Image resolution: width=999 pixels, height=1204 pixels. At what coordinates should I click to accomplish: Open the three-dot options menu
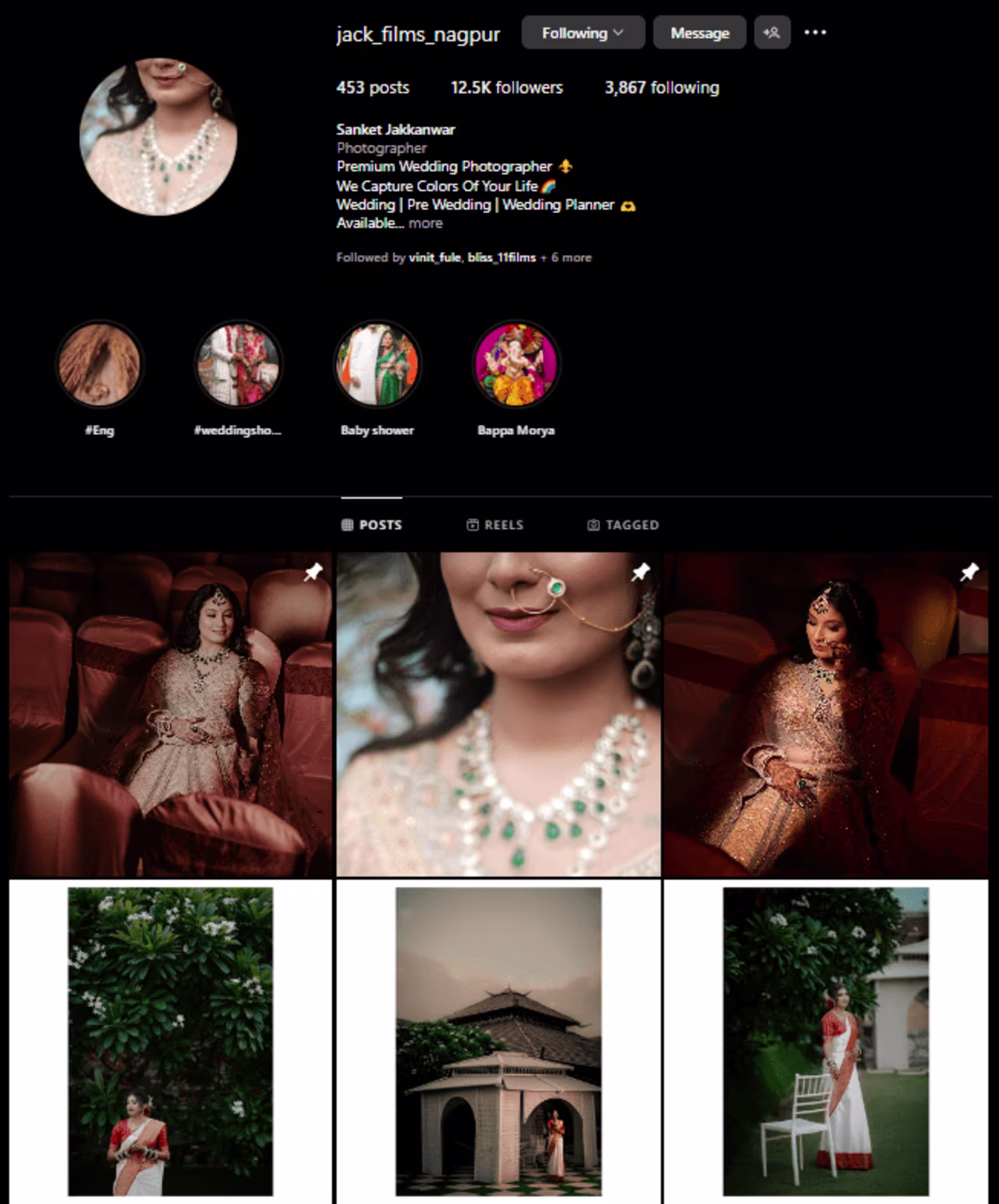(815, 33)
